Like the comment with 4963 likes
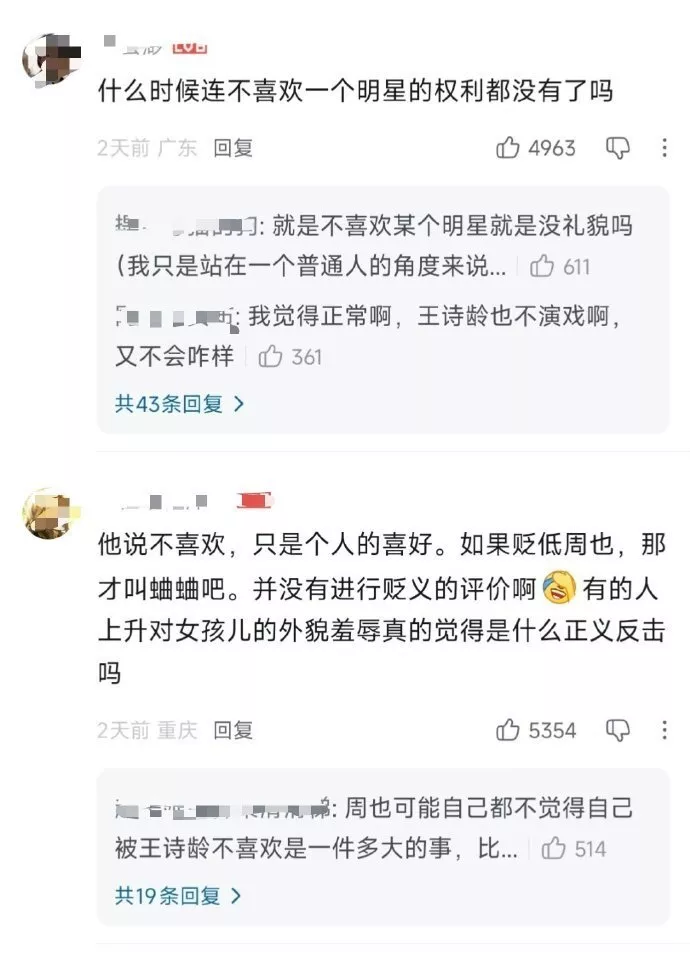Screen dimensions: 690x959 pos(509,148)
